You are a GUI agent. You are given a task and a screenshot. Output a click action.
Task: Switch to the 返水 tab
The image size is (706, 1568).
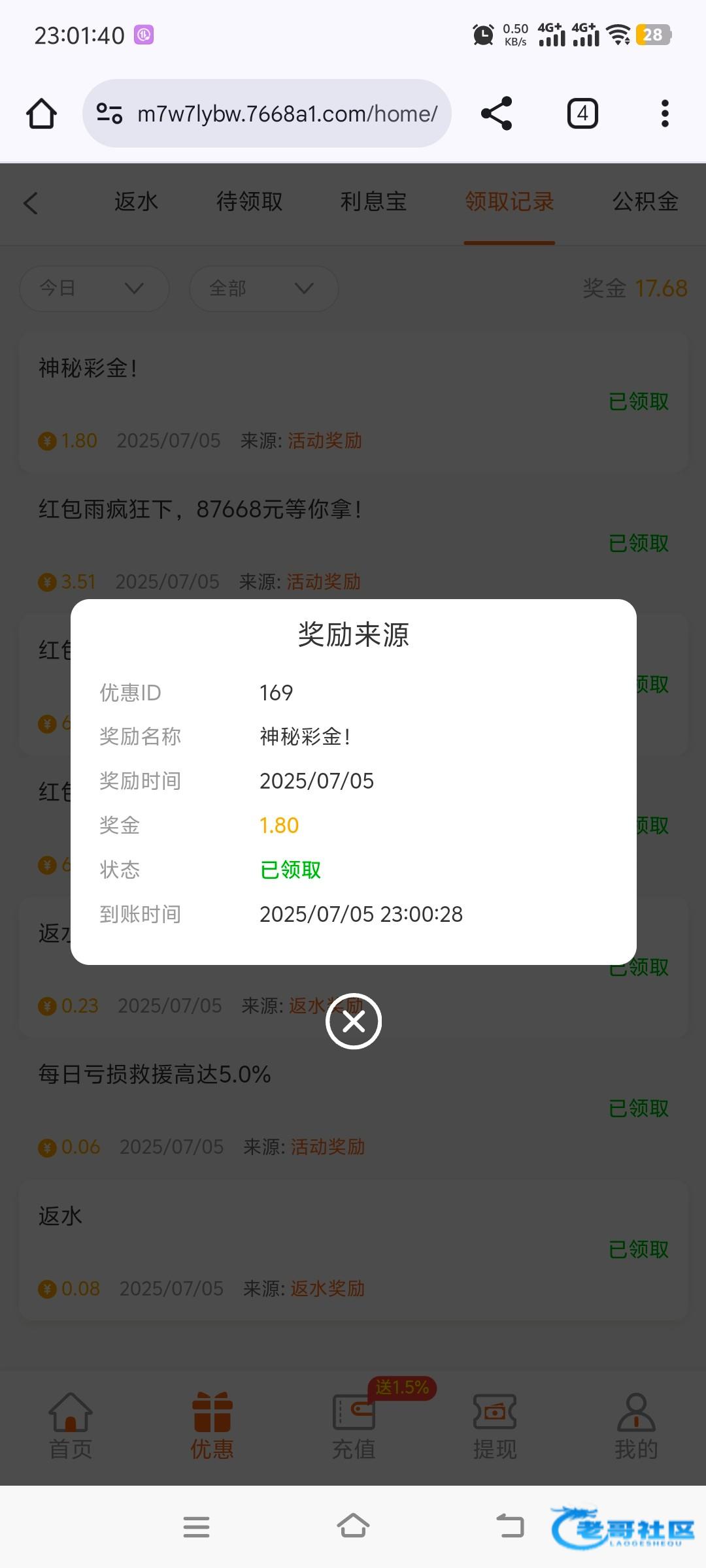[136, 202]
